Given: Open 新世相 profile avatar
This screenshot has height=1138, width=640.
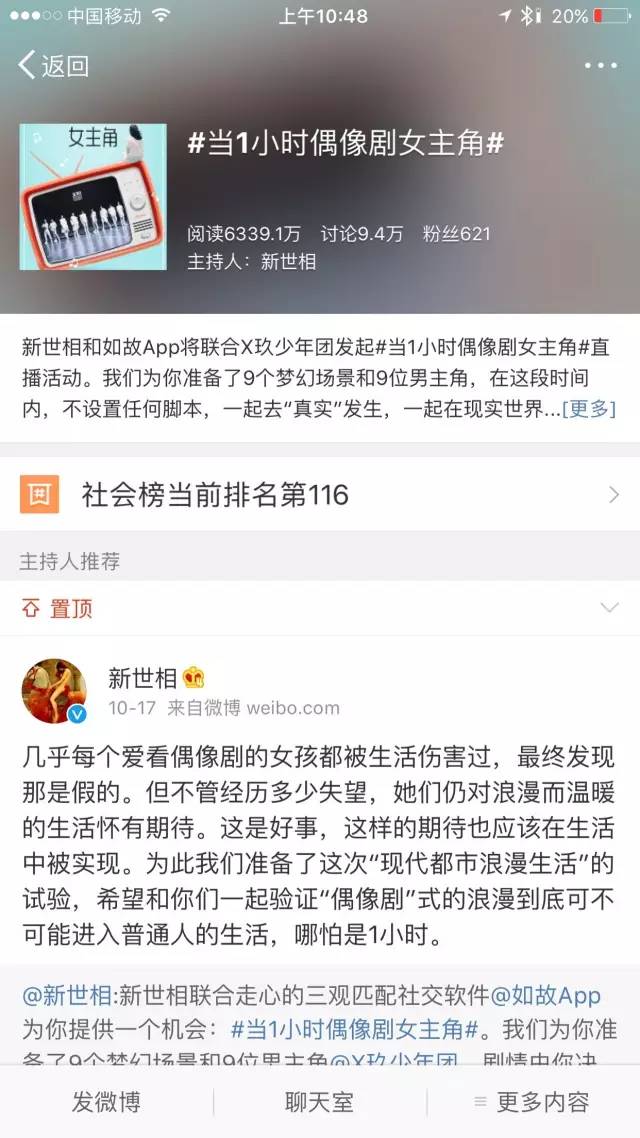Looking at the screenshot, I should pos(54,691).
